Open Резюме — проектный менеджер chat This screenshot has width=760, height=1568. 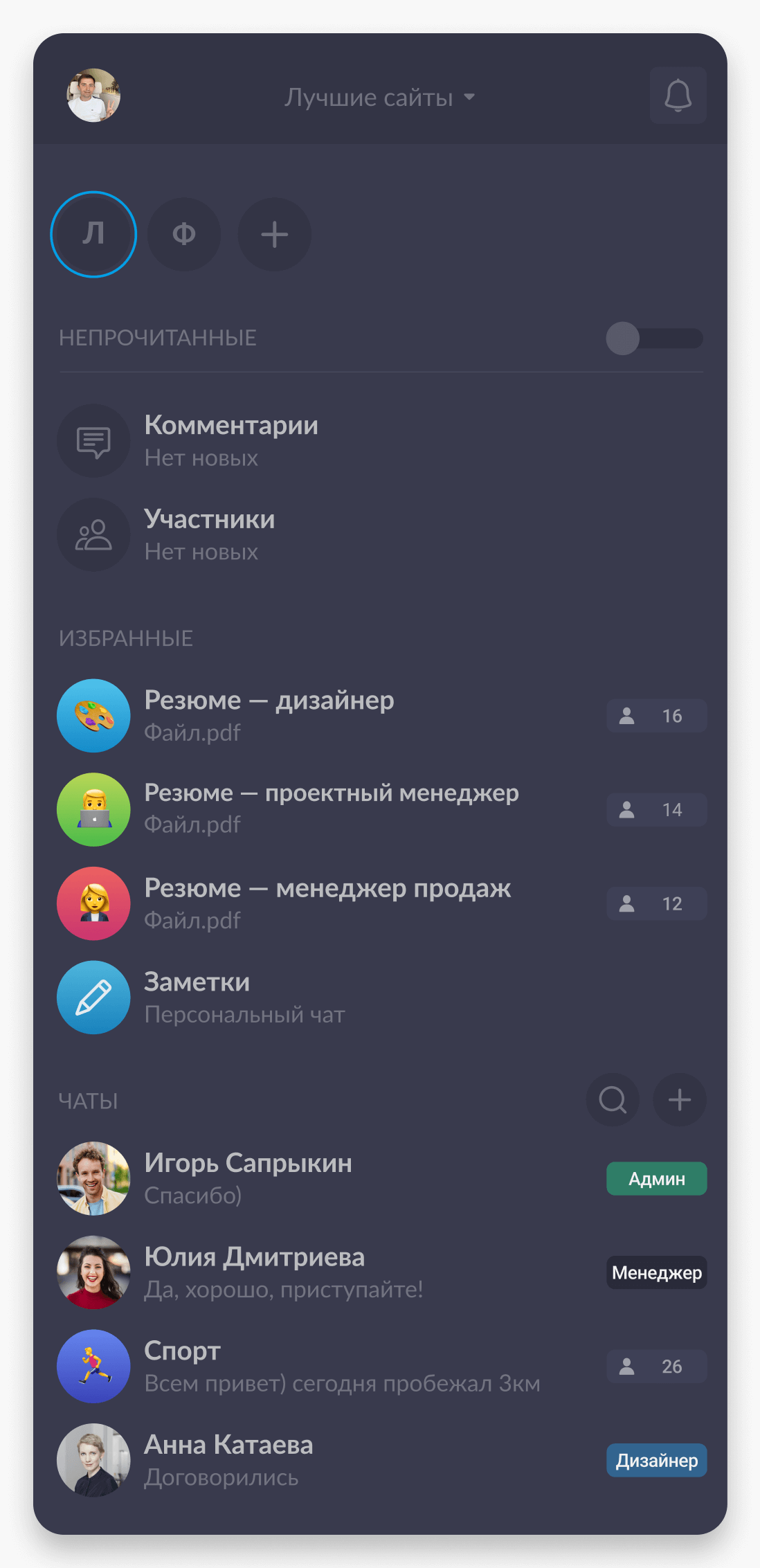coord(331,809)
